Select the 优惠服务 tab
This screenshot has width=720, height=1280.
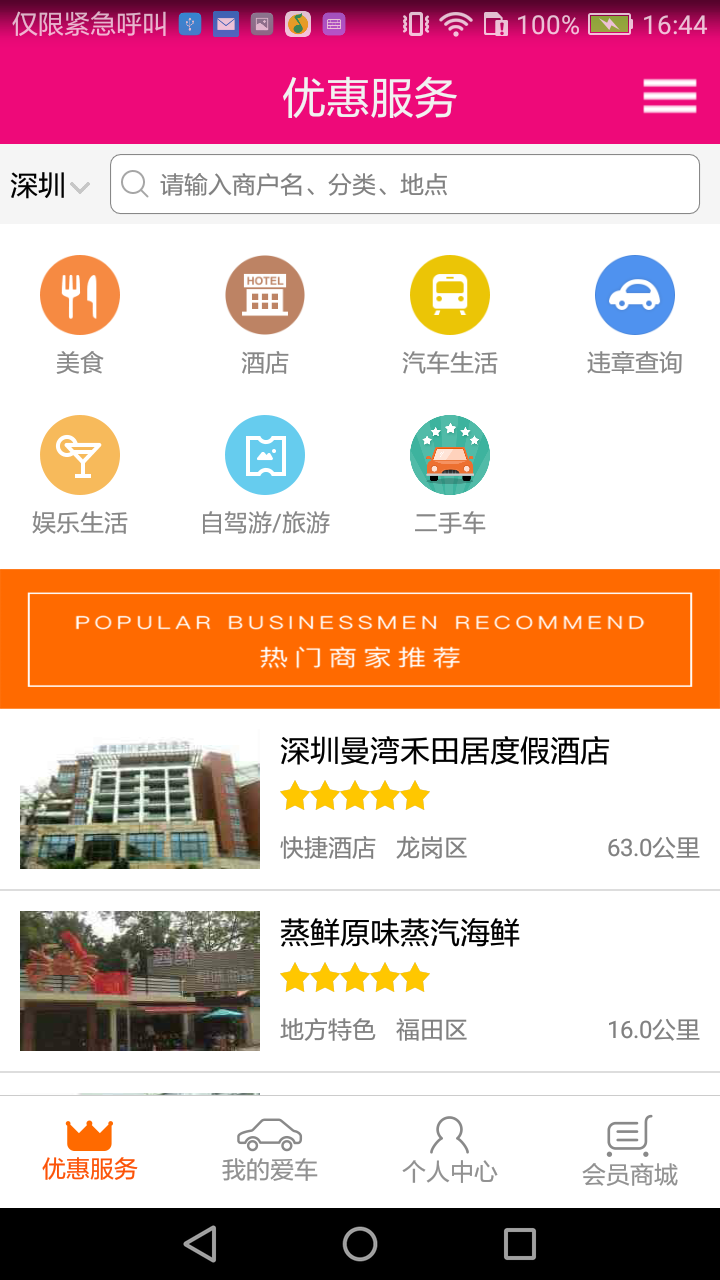click(90, 1151)
